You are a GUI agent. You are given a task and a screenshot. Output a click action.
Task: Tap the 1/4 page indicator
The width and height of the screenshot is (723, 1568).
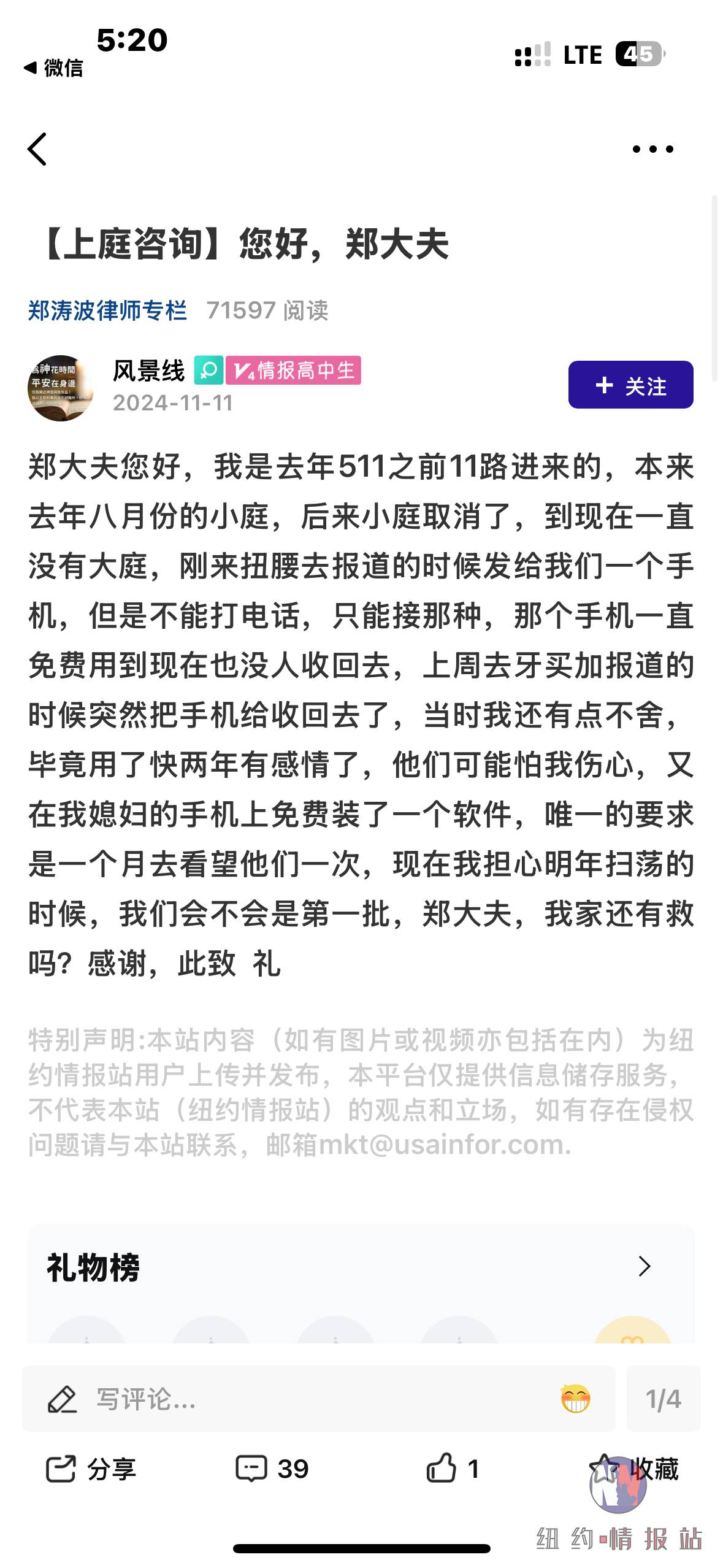pyautogui.click(x=664, y=1399)
